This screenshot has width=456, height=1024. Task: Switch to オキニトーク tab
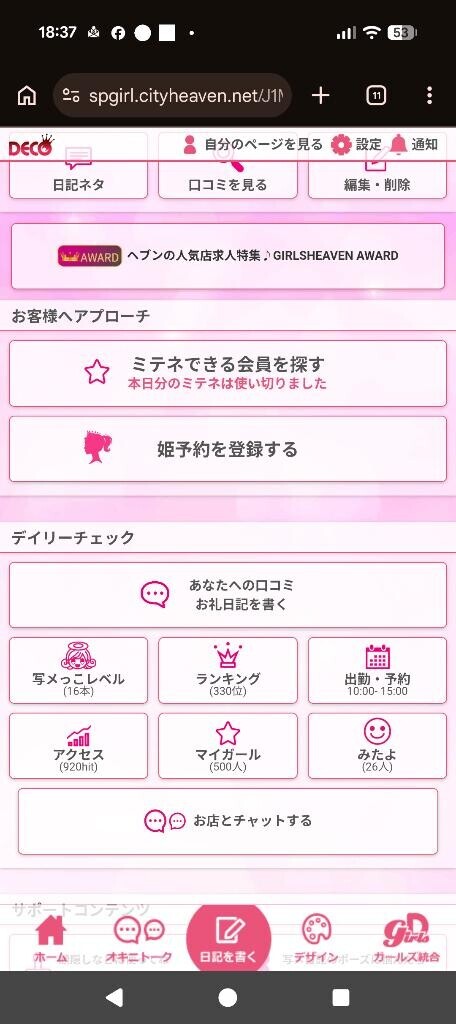click(x=139, y=940)
